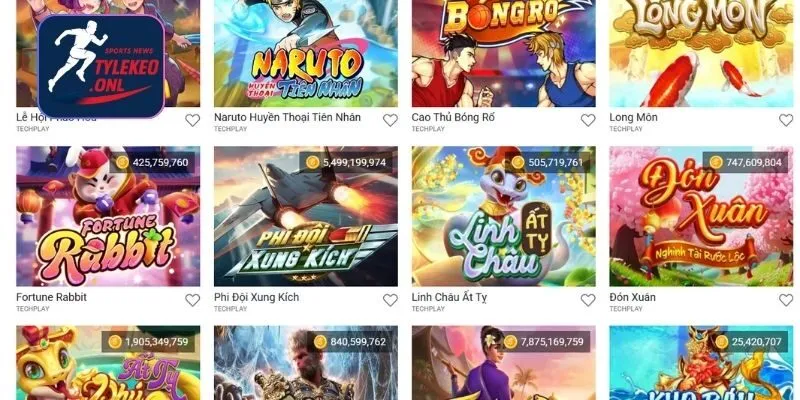
Task: Open the Fortune Rabbit game
Action: tap(108, 217)
